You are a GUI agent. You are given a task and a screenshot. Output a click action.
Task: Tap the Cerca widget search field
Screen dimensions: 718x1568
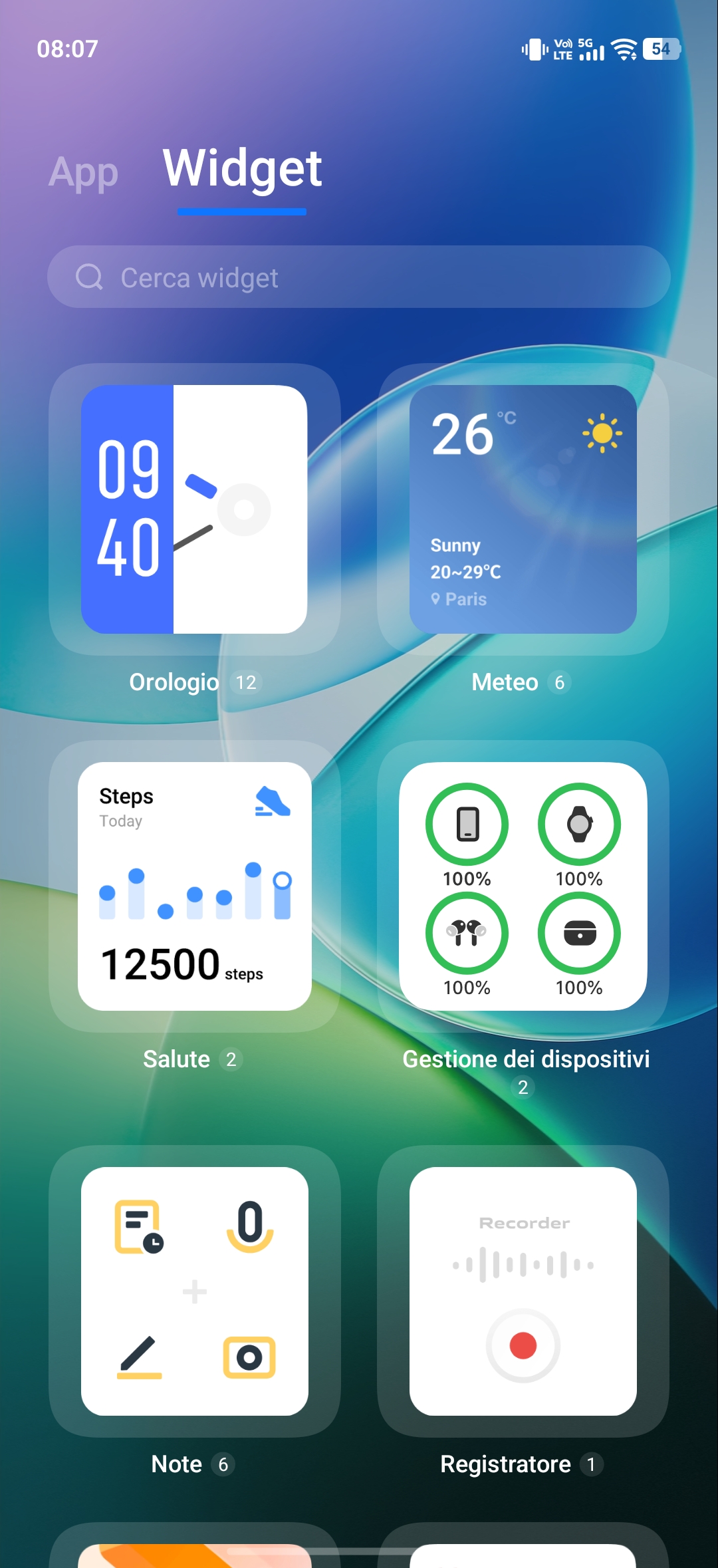click(359, 277)
